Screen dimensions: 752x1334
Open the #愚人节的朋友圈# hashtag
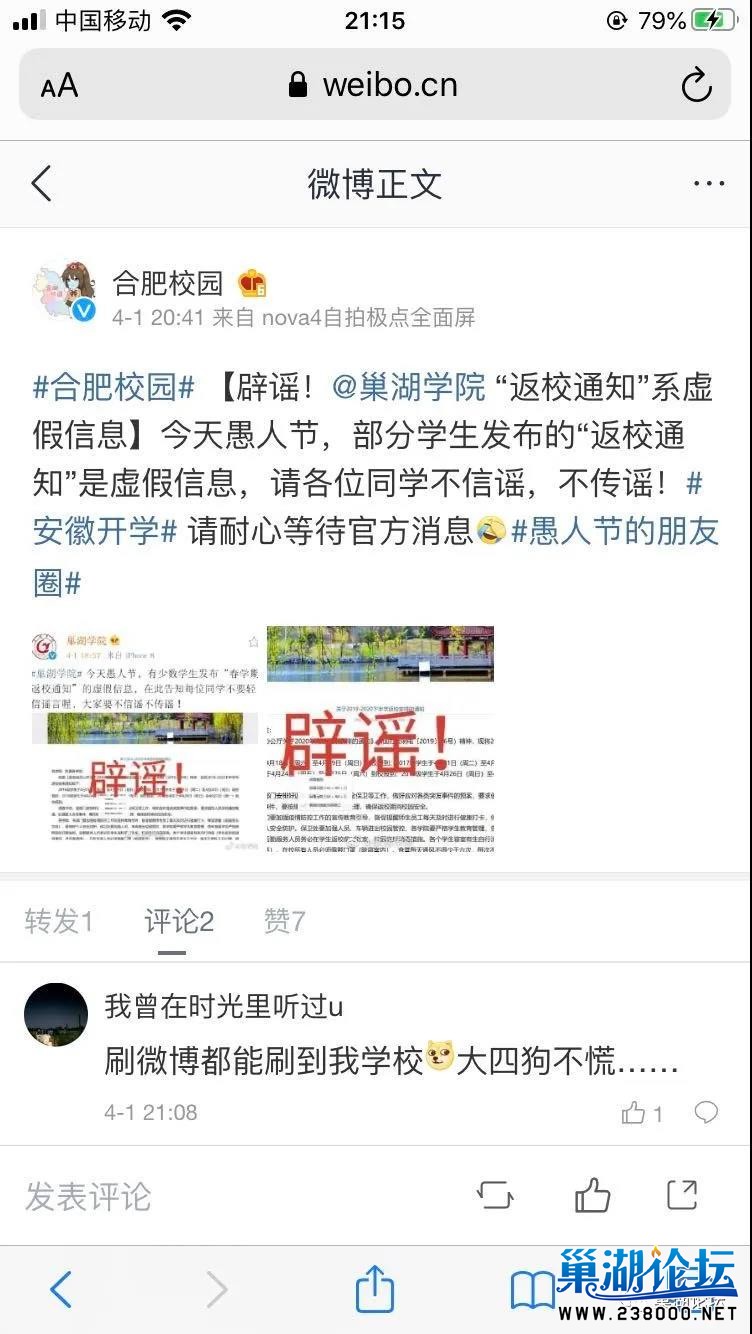click(x=614, y=531)
